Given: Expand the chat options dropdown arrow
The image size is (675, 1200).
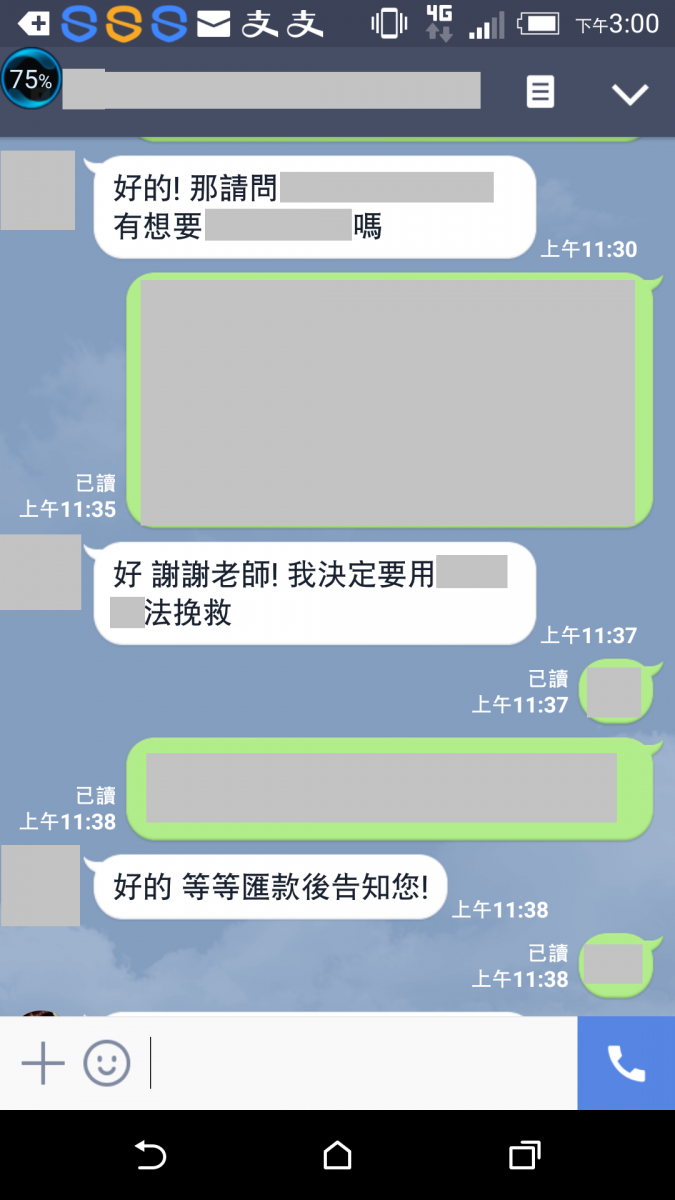Looking at the screenshot, I should point(630,94).
